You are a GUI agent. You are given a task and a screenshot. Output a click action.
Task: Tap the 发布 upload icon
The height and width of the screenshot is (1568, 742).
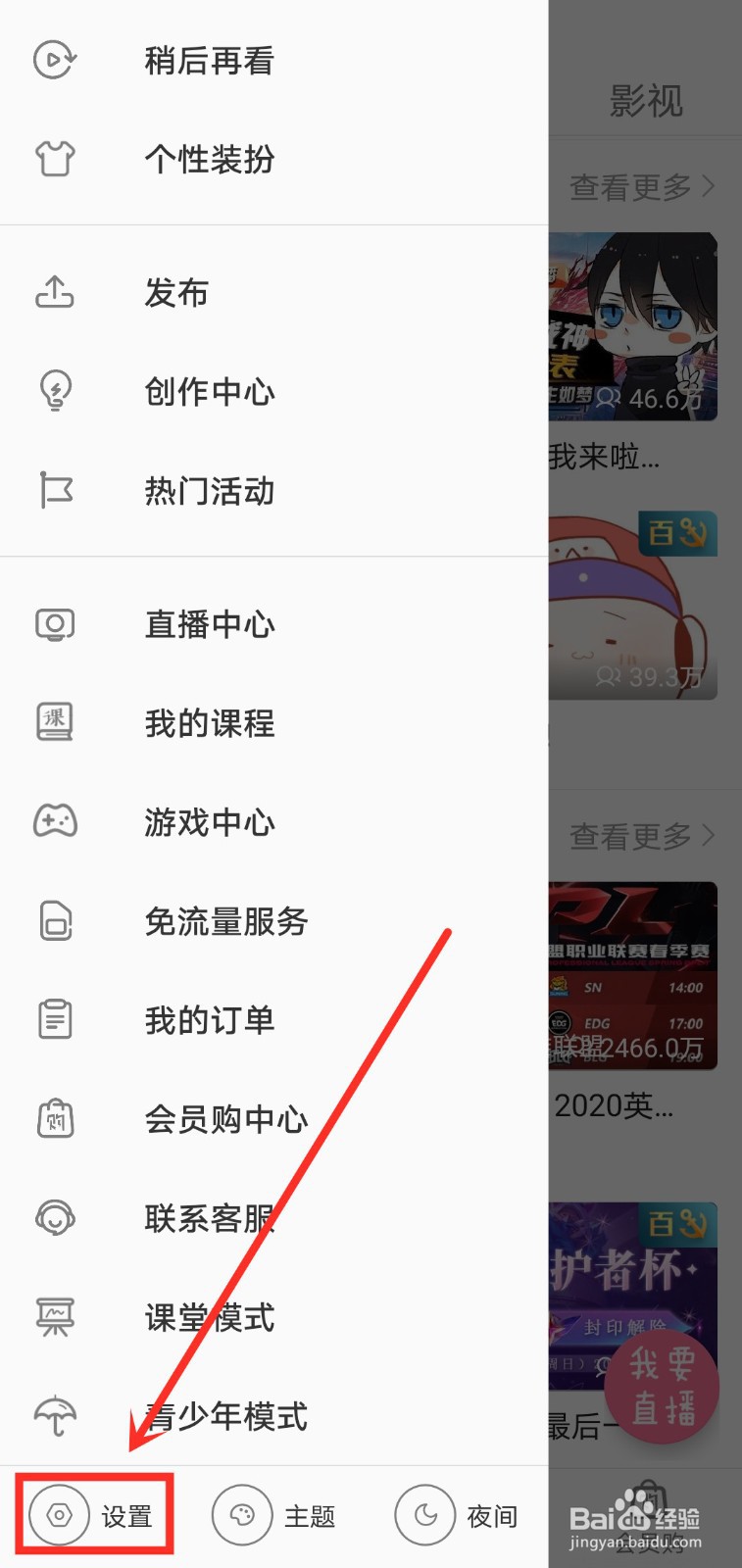177,292
